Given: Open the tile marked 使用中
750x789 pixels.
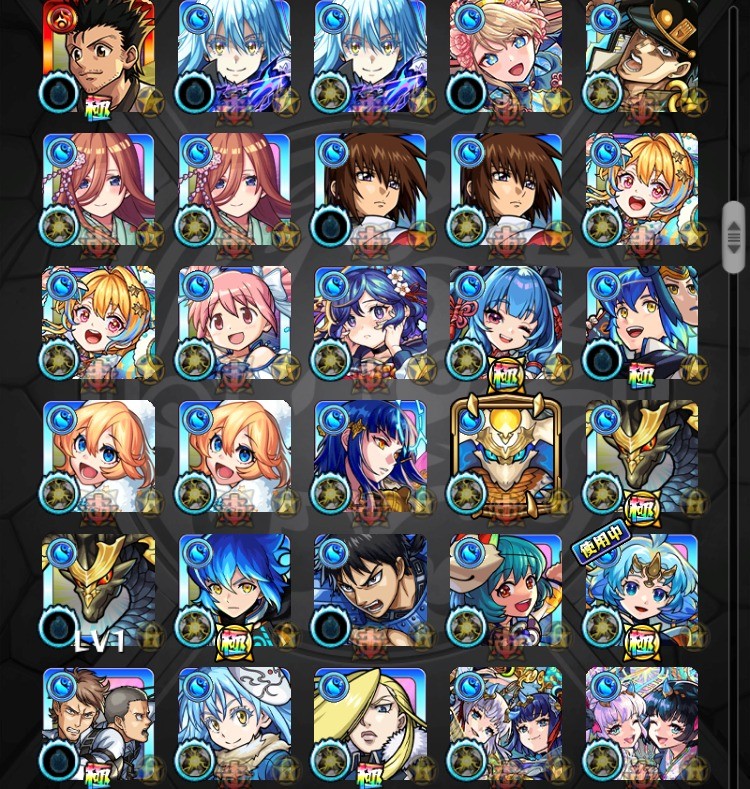Looking at the screenshot, I should click(642, 590).
